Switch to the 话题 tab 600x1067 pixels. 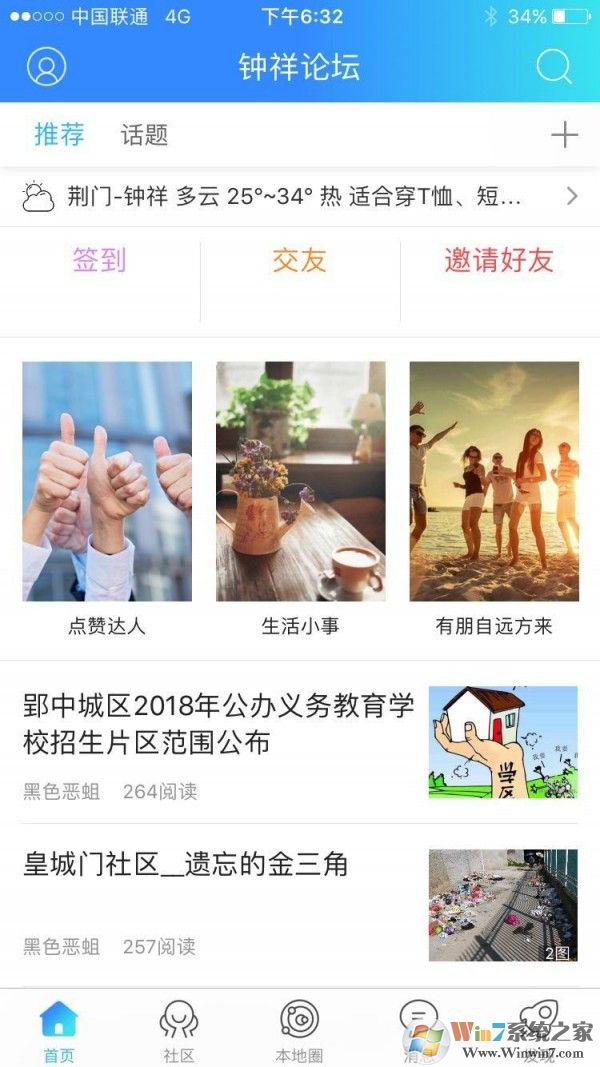coord(144,134)
